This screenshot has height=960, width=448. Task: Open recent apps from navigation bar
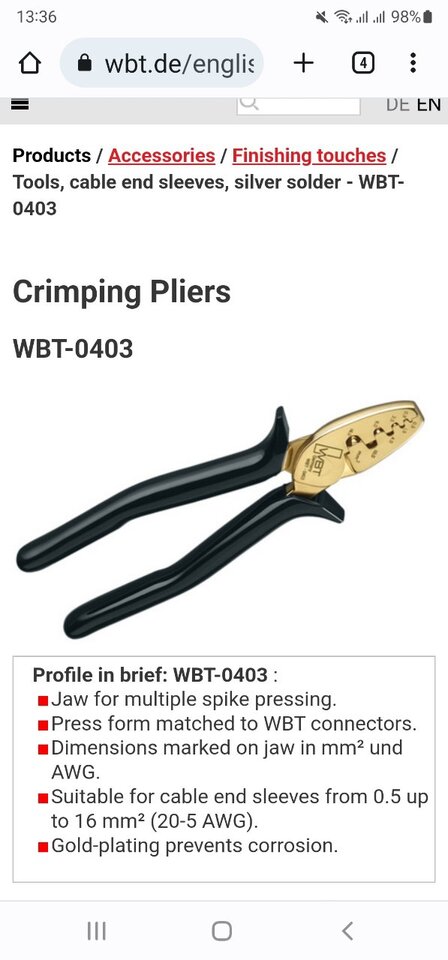tap(97, 931)
